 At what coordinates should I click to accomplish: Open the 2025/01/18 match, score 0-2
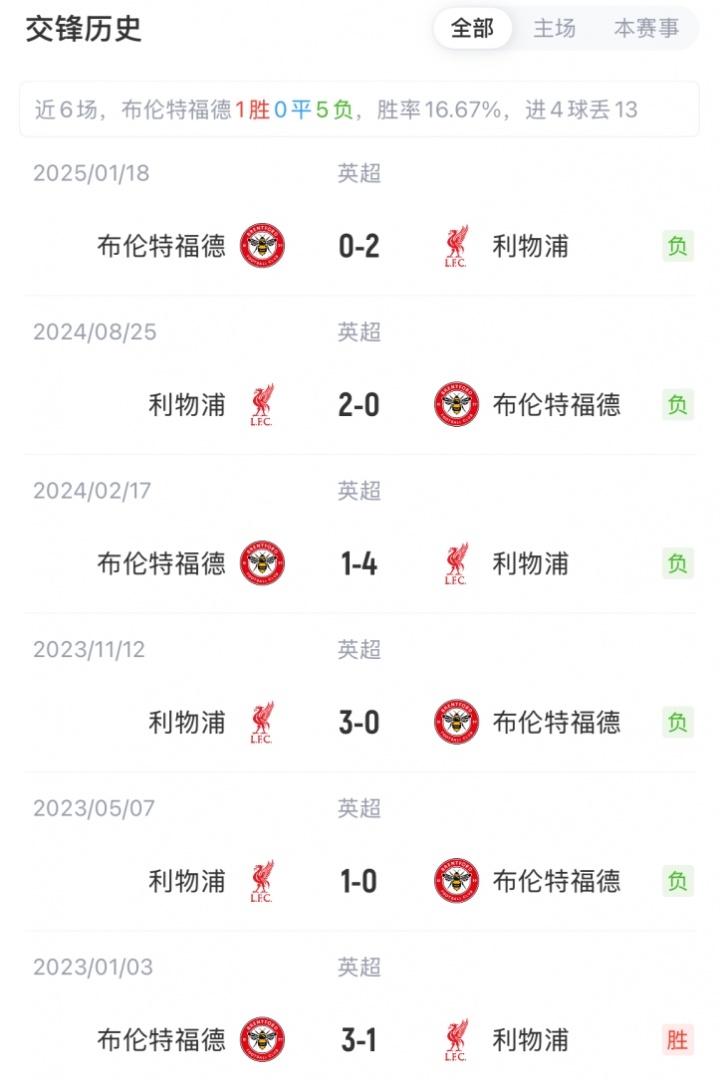pyautogui.click(x=359, y=246)
